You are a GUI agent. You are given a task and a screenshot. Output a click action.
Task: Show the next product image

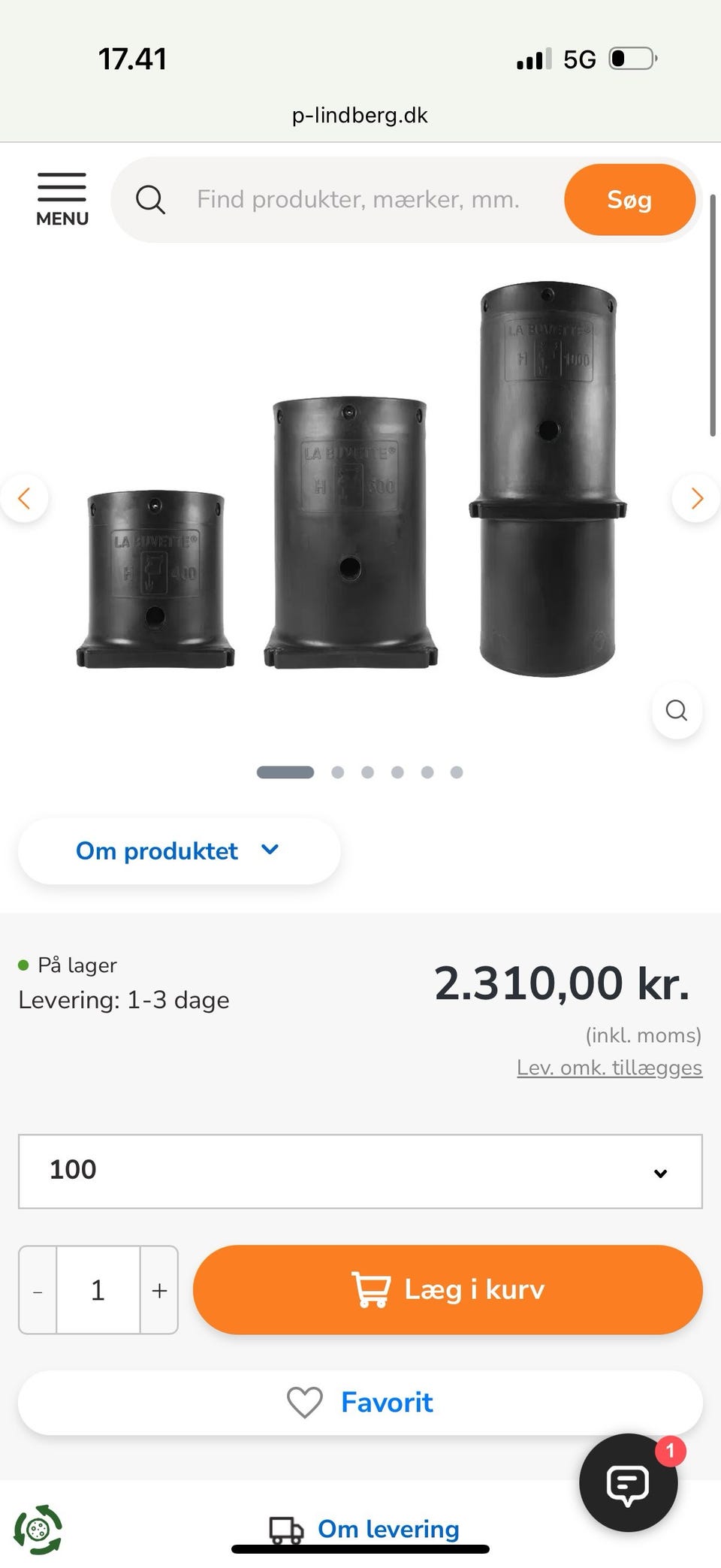point(696,498)
